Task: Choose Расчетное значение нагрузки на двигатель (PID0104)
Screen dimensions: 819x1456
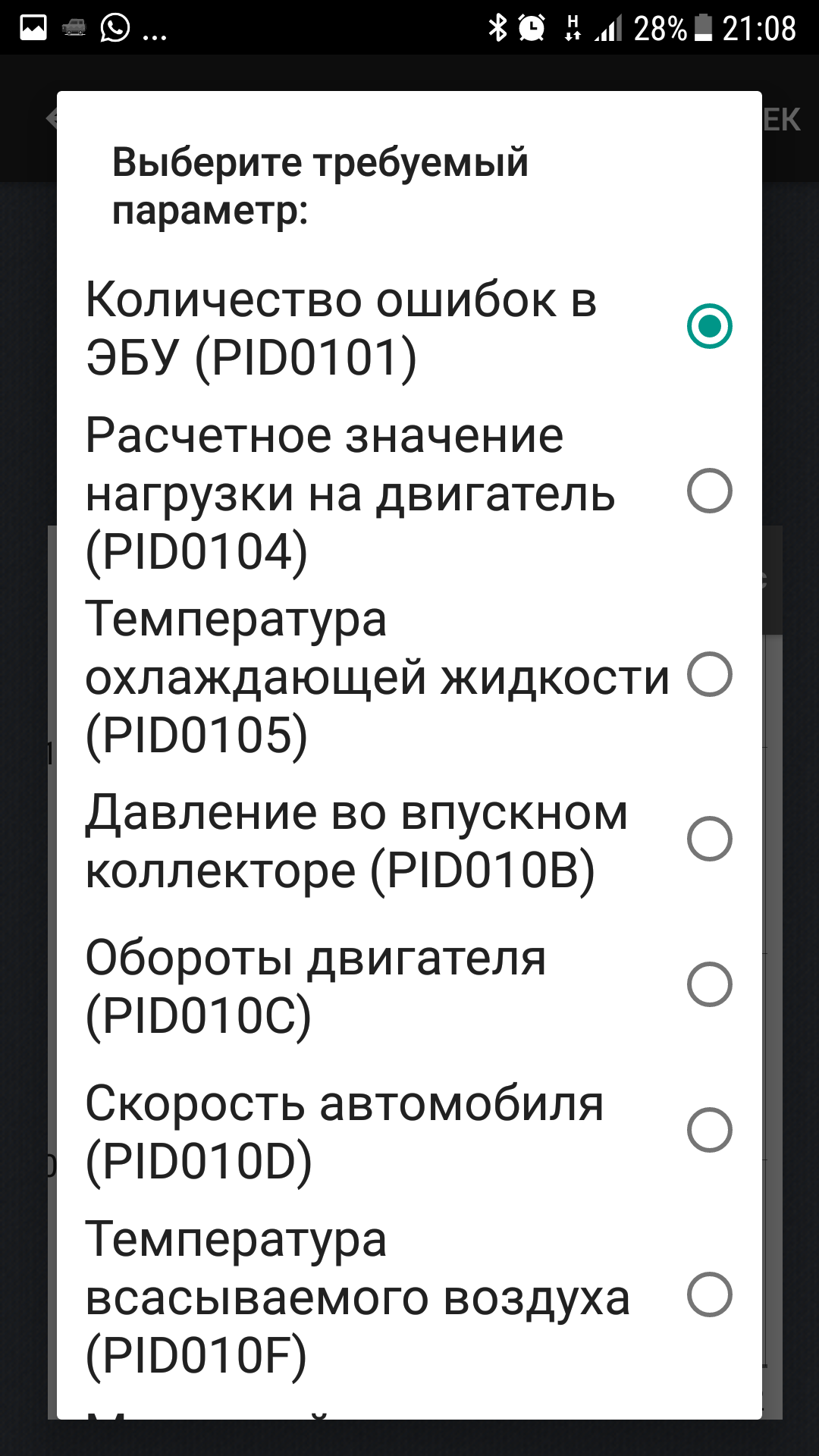Action: click(x=409, y=492)
